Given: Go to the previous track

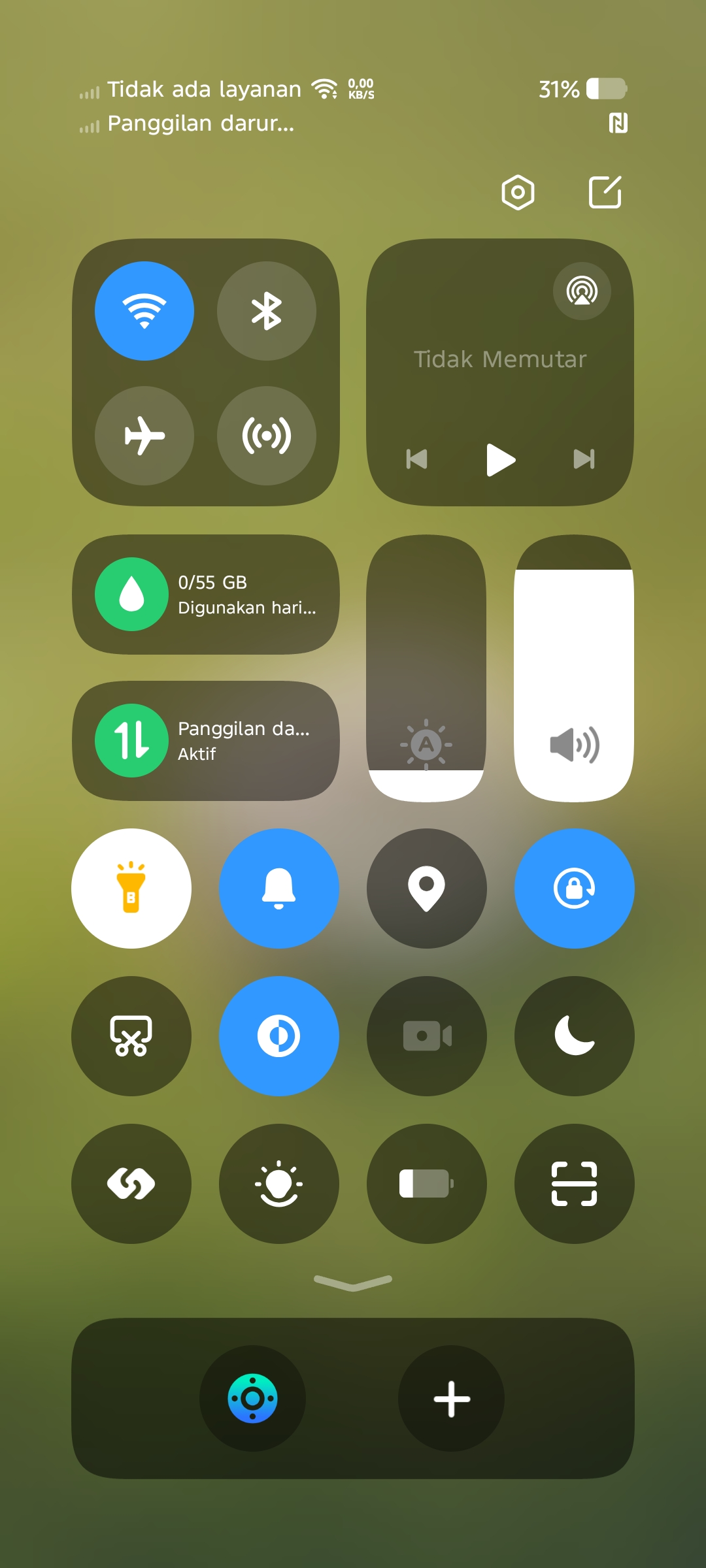Looking at the screenshot, I should pyautogui.click(x=417, y=459).
